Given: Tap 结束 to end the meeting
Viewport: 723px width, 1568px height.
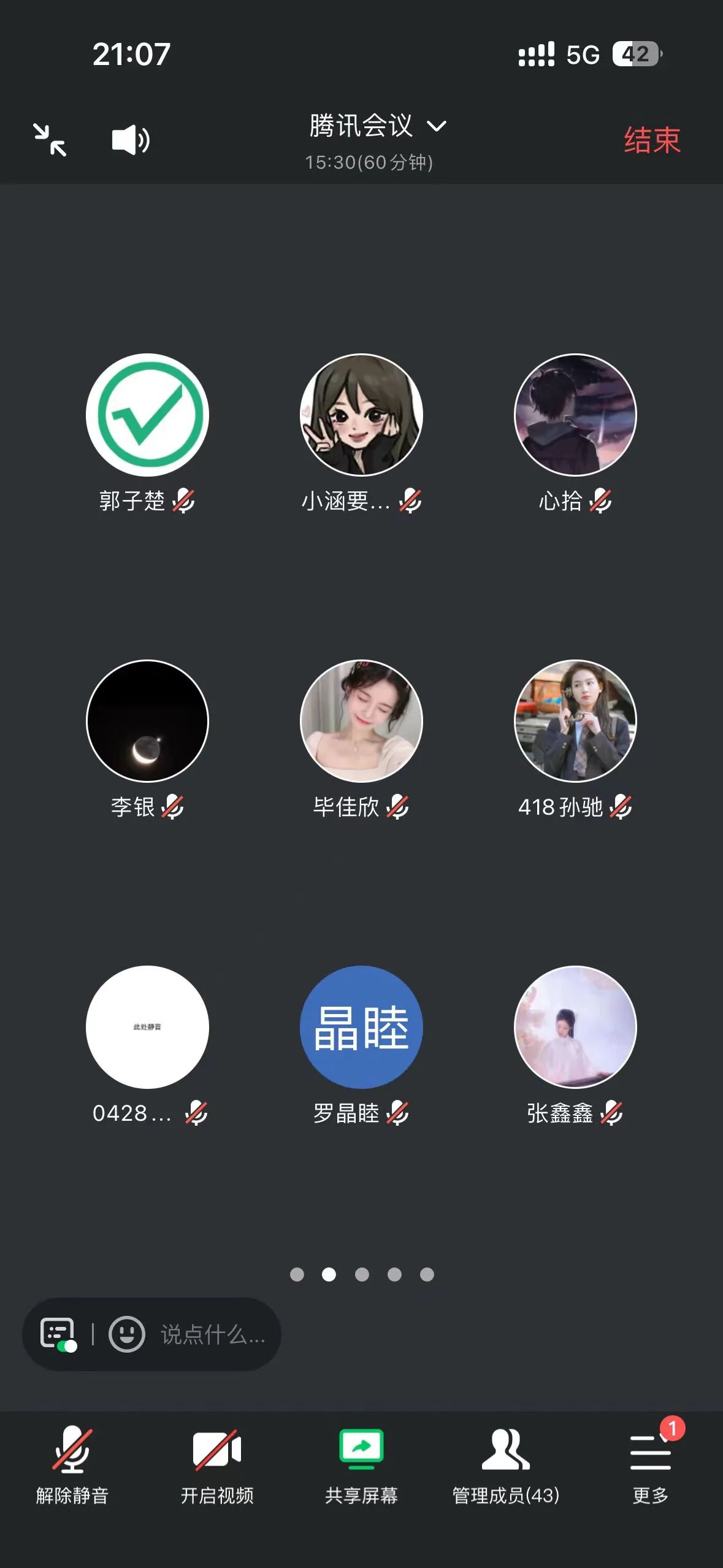Looking at the screenshot, I should click(x=652, y=140).
